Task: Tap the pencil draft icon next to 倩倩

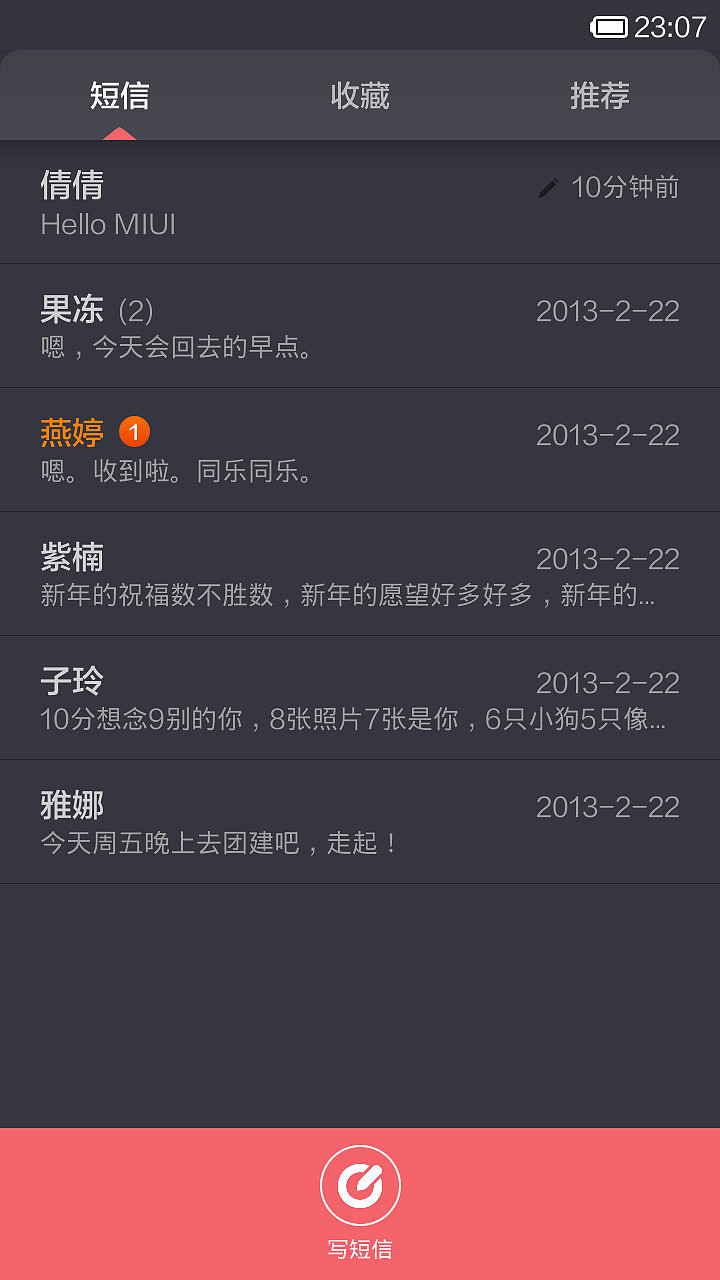Action: (x=548, y=188)
